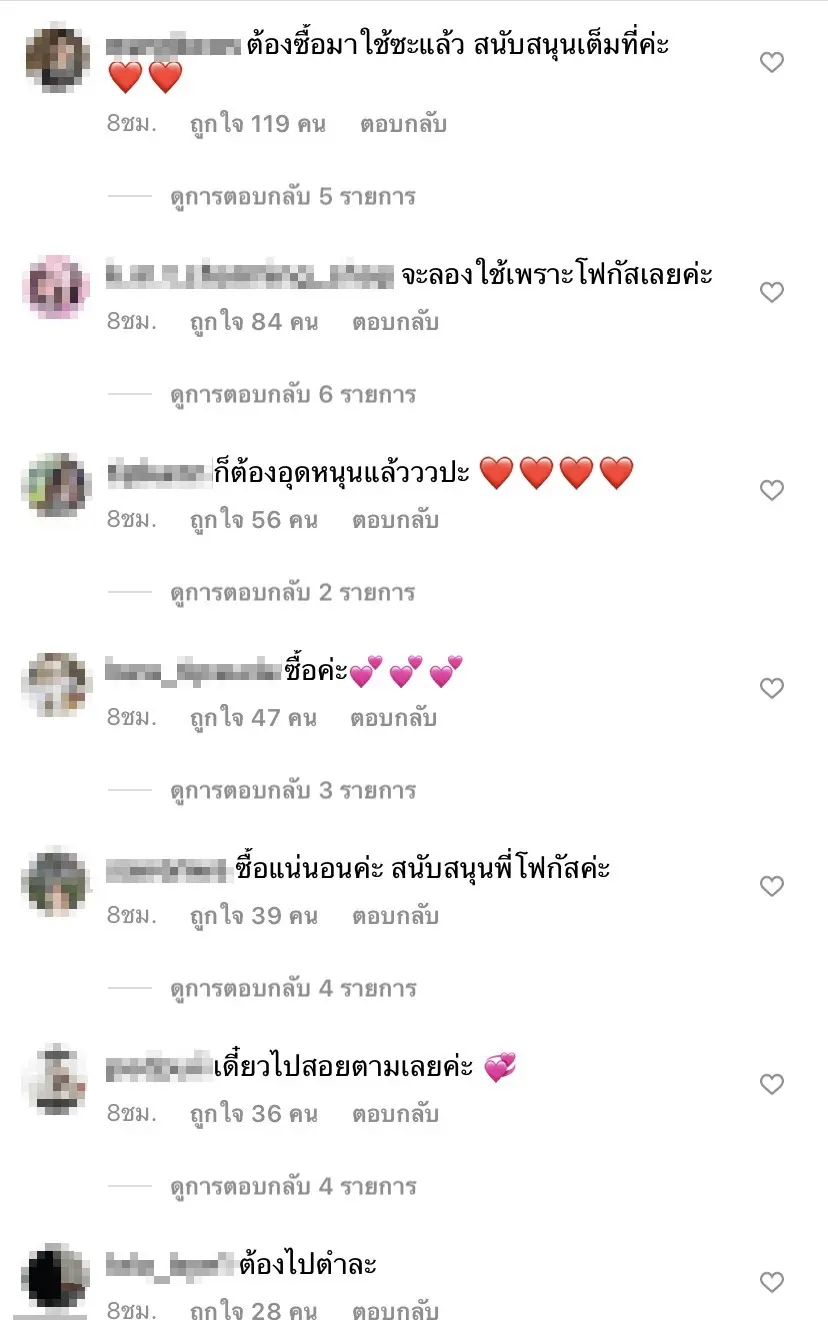Like the comment 'ก็ต้องอุดหนุนแล้ววะปะ'
This screenshot has height=1320, width=828.
pyautogui.click(x=771, y=490)
